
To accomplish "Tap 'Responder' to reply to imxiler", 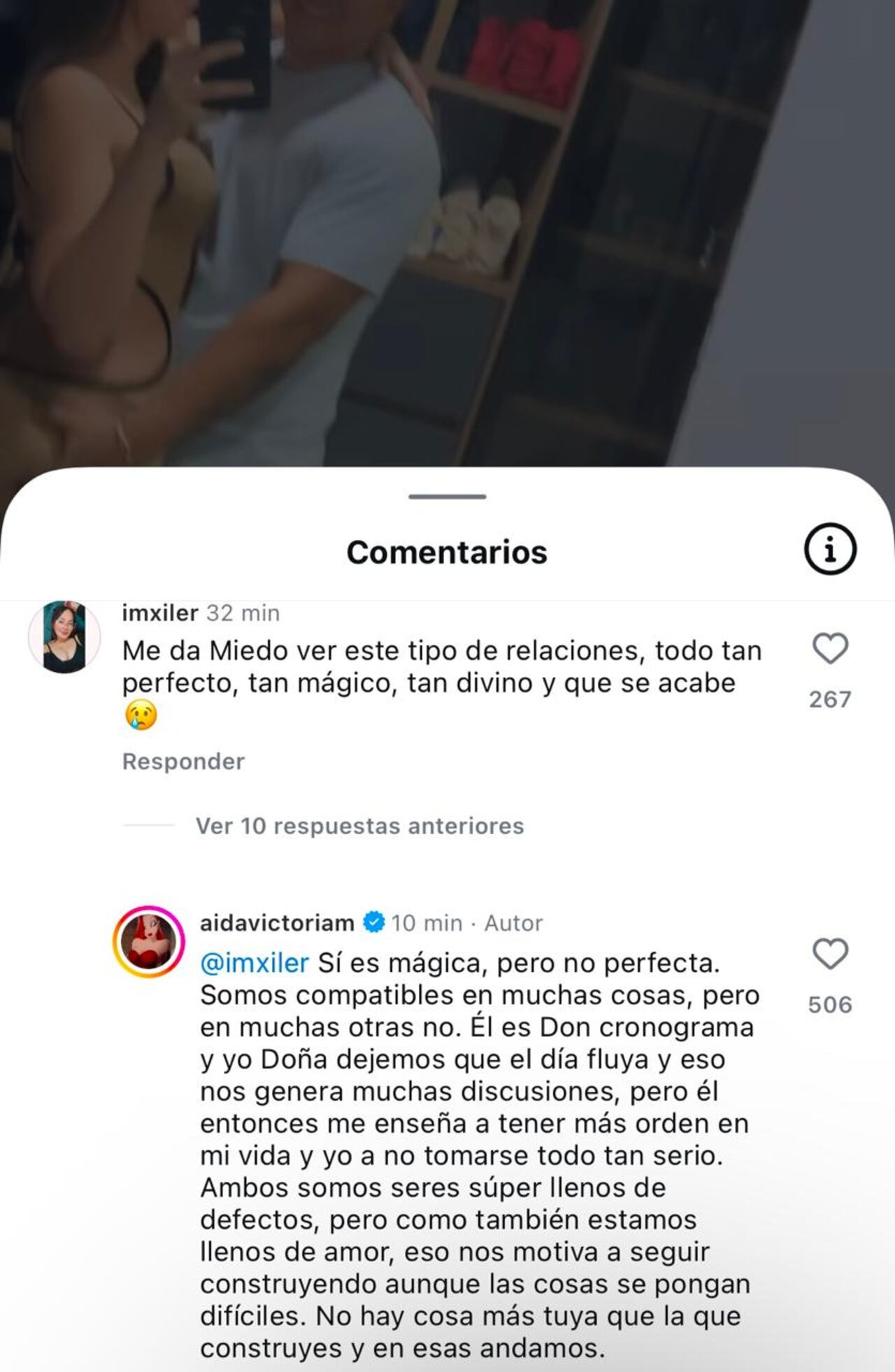I will [182, 762].
